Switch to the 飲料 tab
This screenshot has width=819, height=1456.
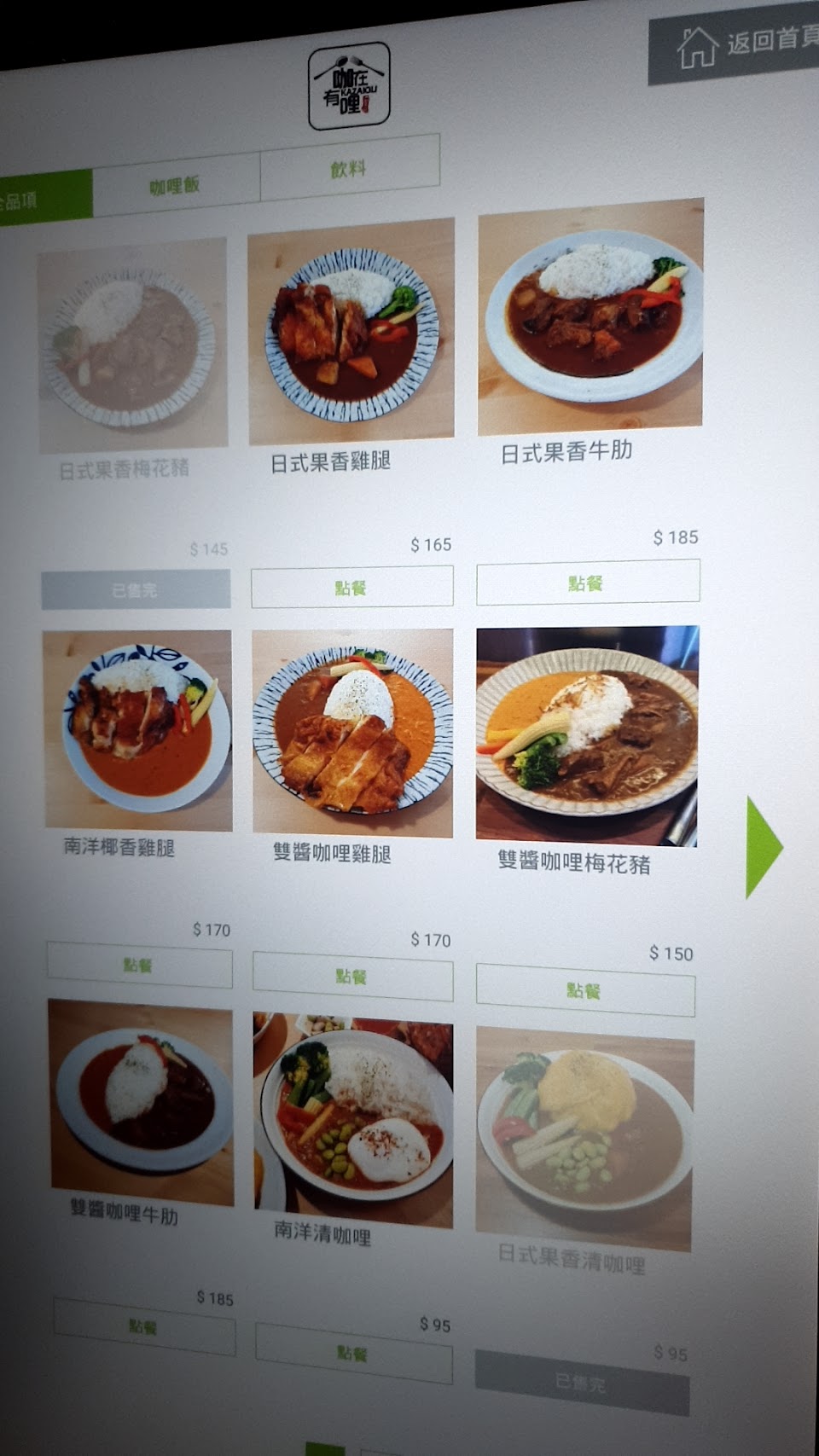coord(349,168)
